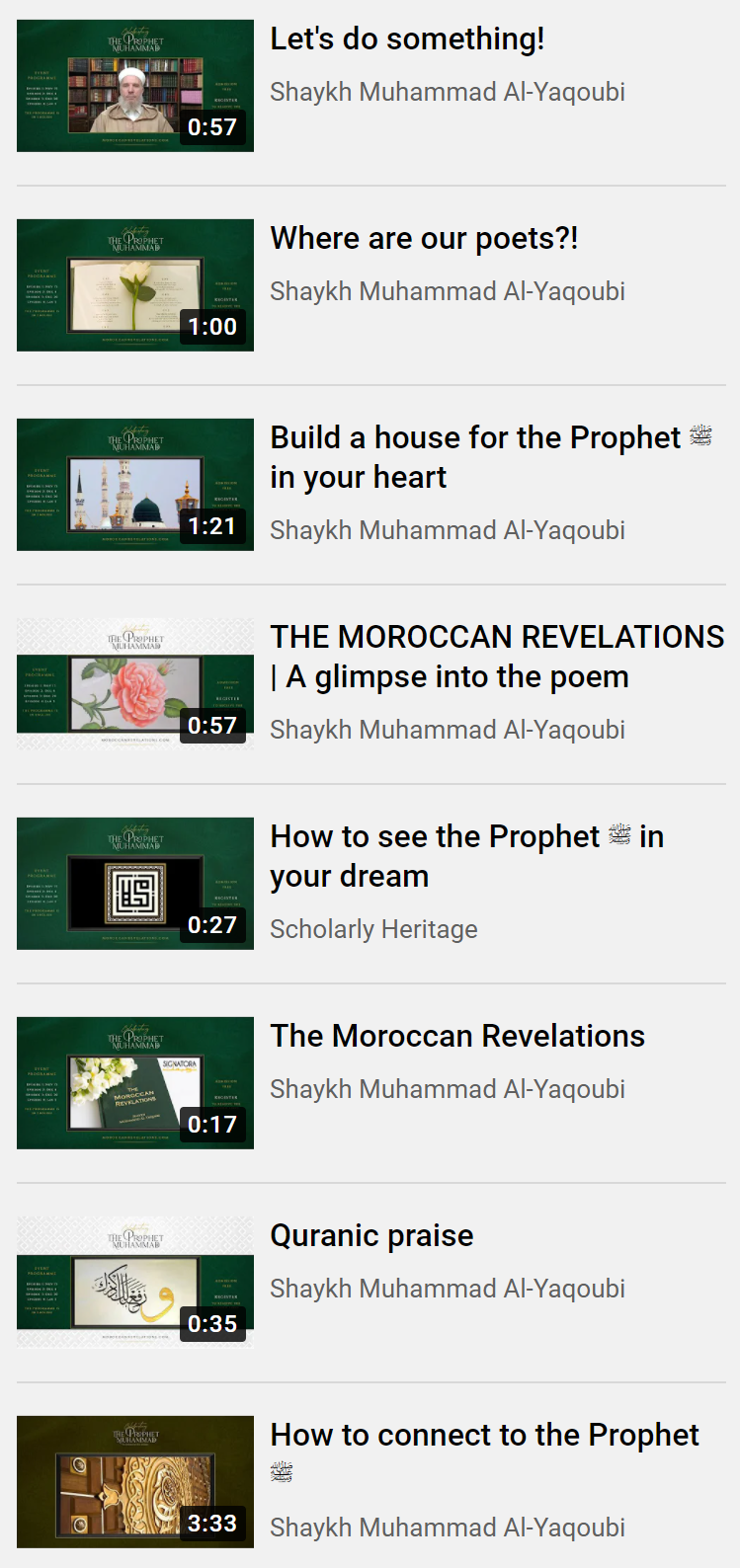
Task: Open 'THE MOROCCAN REVELATIONS | A glimpse into the poem'
Action: point(497,657)
